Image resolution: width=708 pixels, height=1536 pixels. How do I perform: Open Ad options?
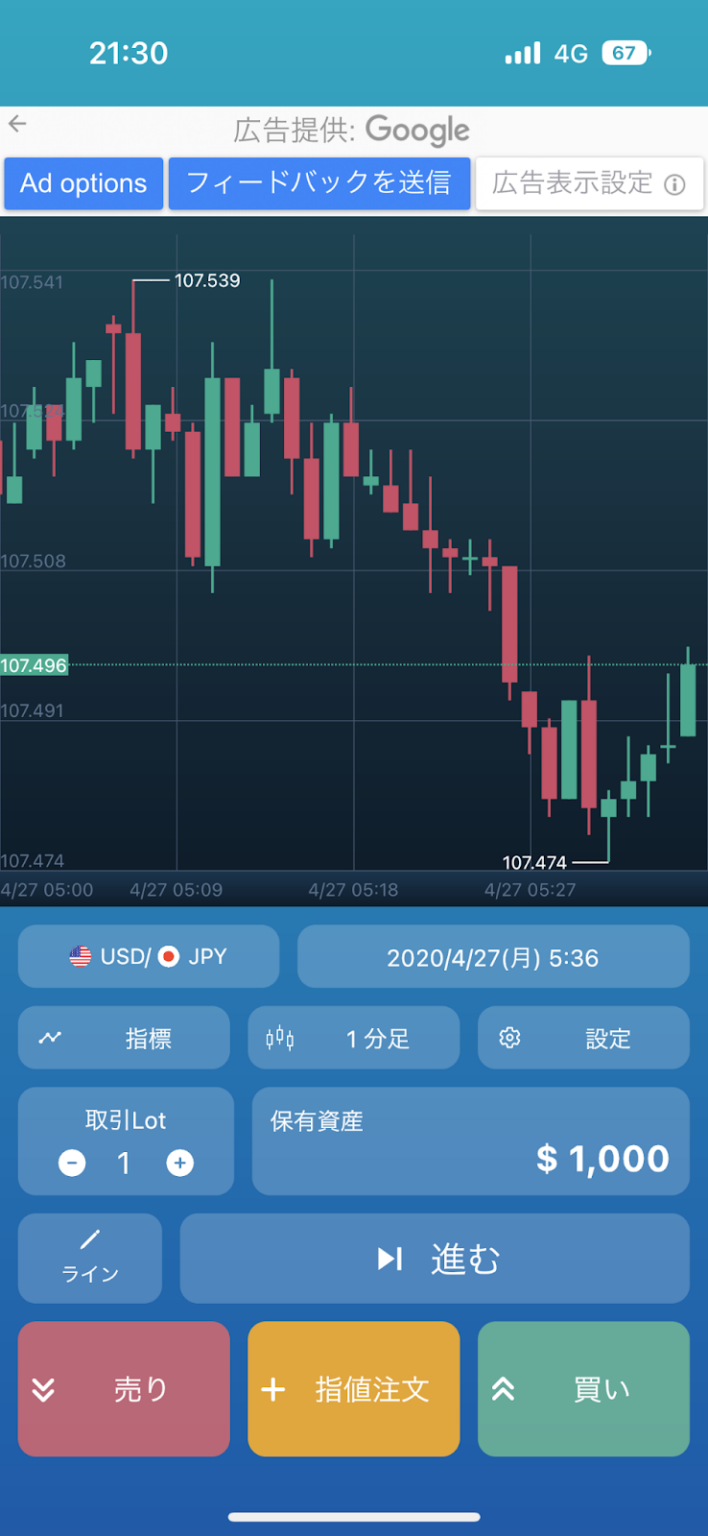tap(84, 184)
